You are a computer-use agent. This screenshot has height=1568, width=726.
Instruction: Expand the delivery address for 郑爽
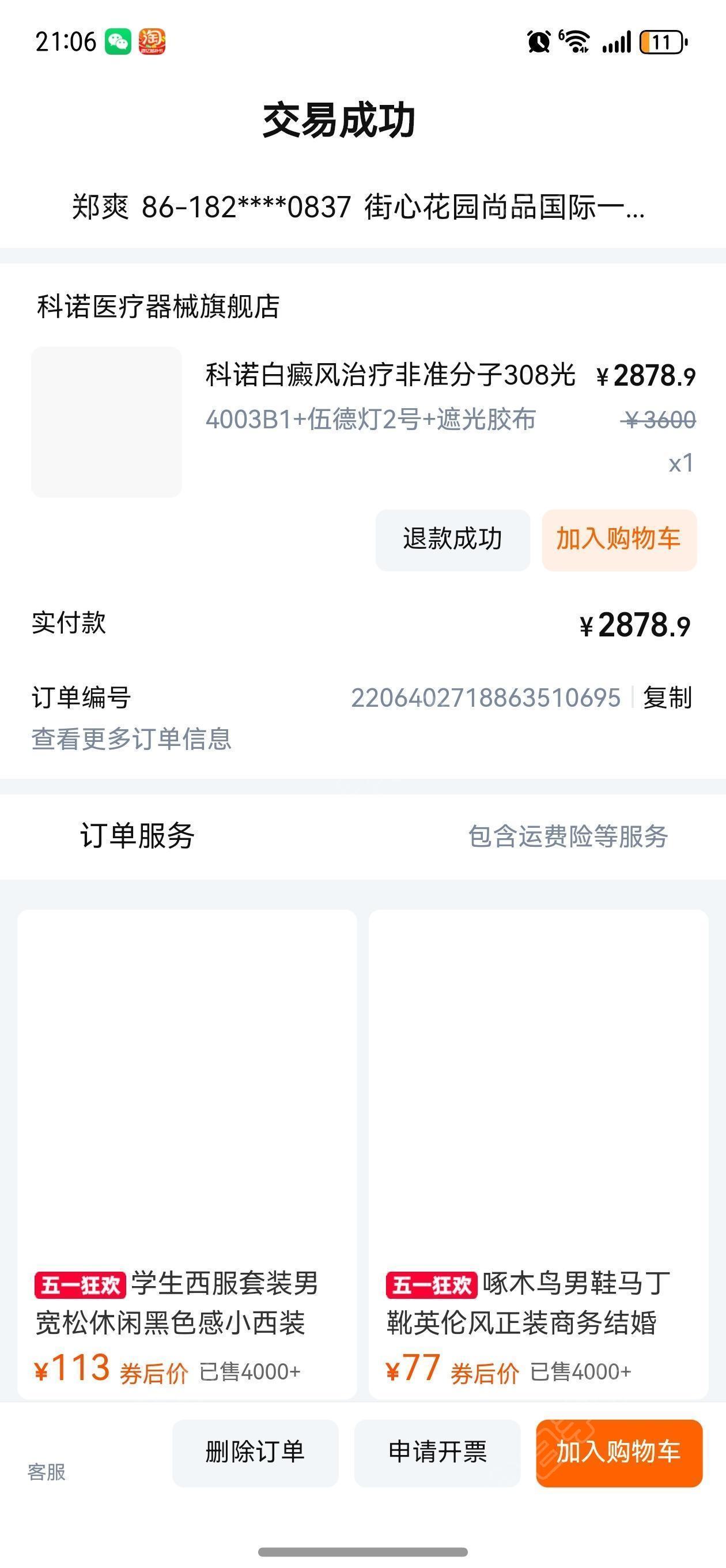(359, 207)
